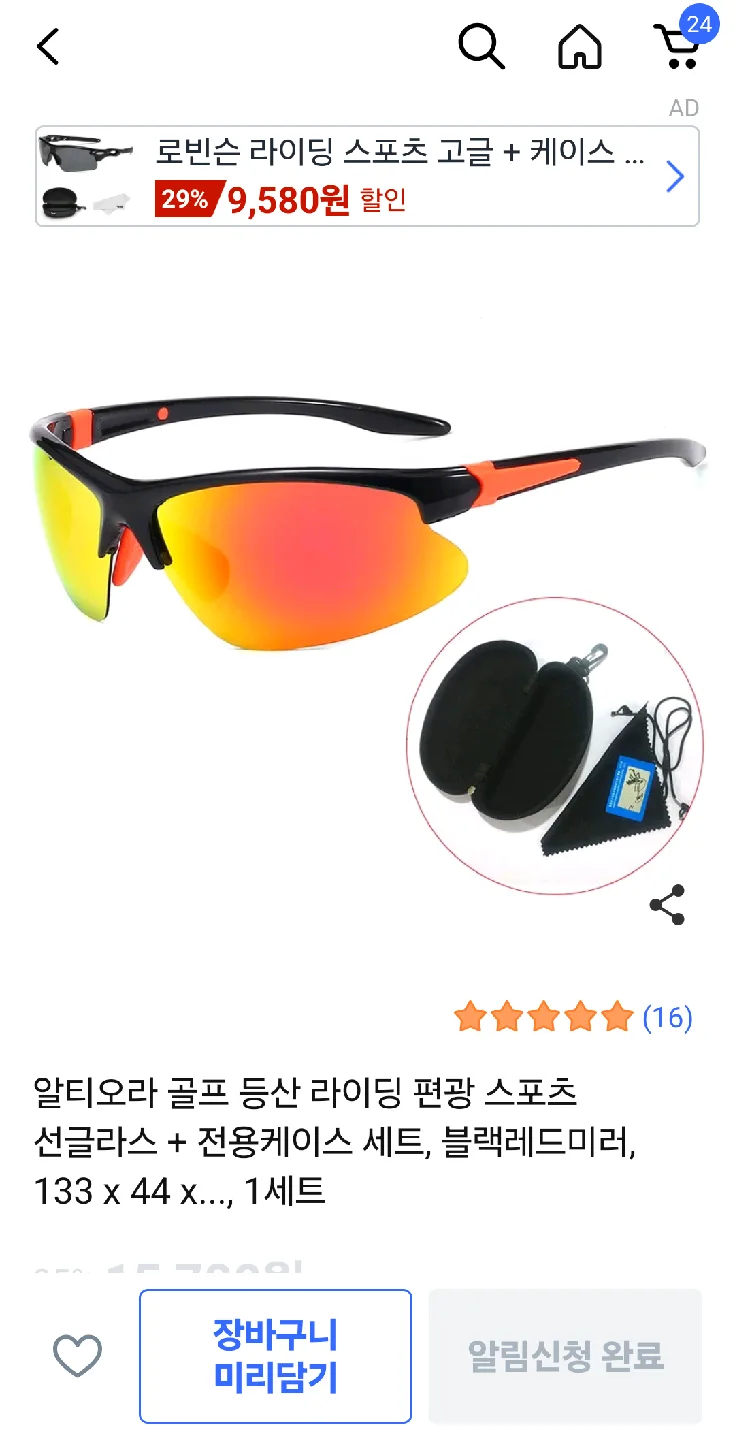Open the search magnifier icon
The height and width of the screenshot is (1440, 735).
tap(481, 47)
